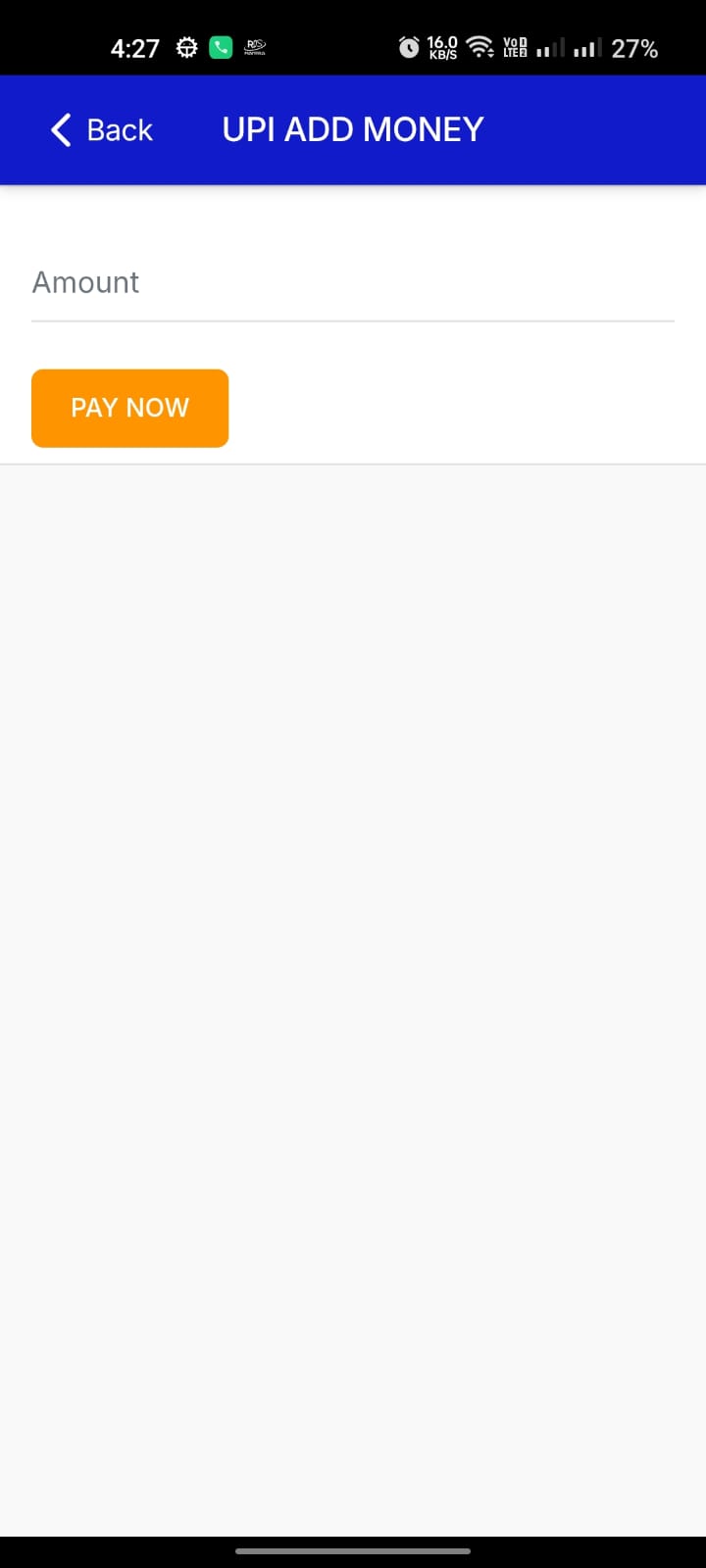Go back using the Back button
This screenshot has width=706, height=1568.
102,129
